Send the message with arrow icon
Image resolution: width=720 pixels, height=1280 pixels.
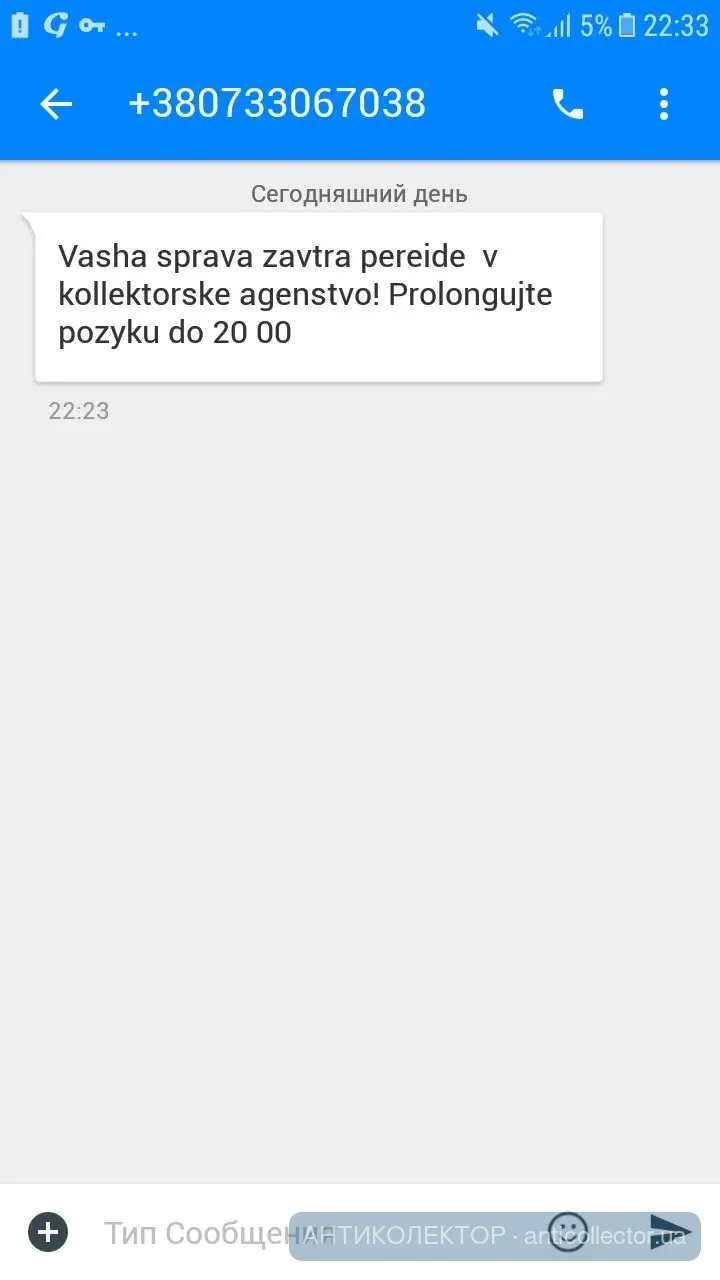pyautogui.click(x=670, y=1232)
